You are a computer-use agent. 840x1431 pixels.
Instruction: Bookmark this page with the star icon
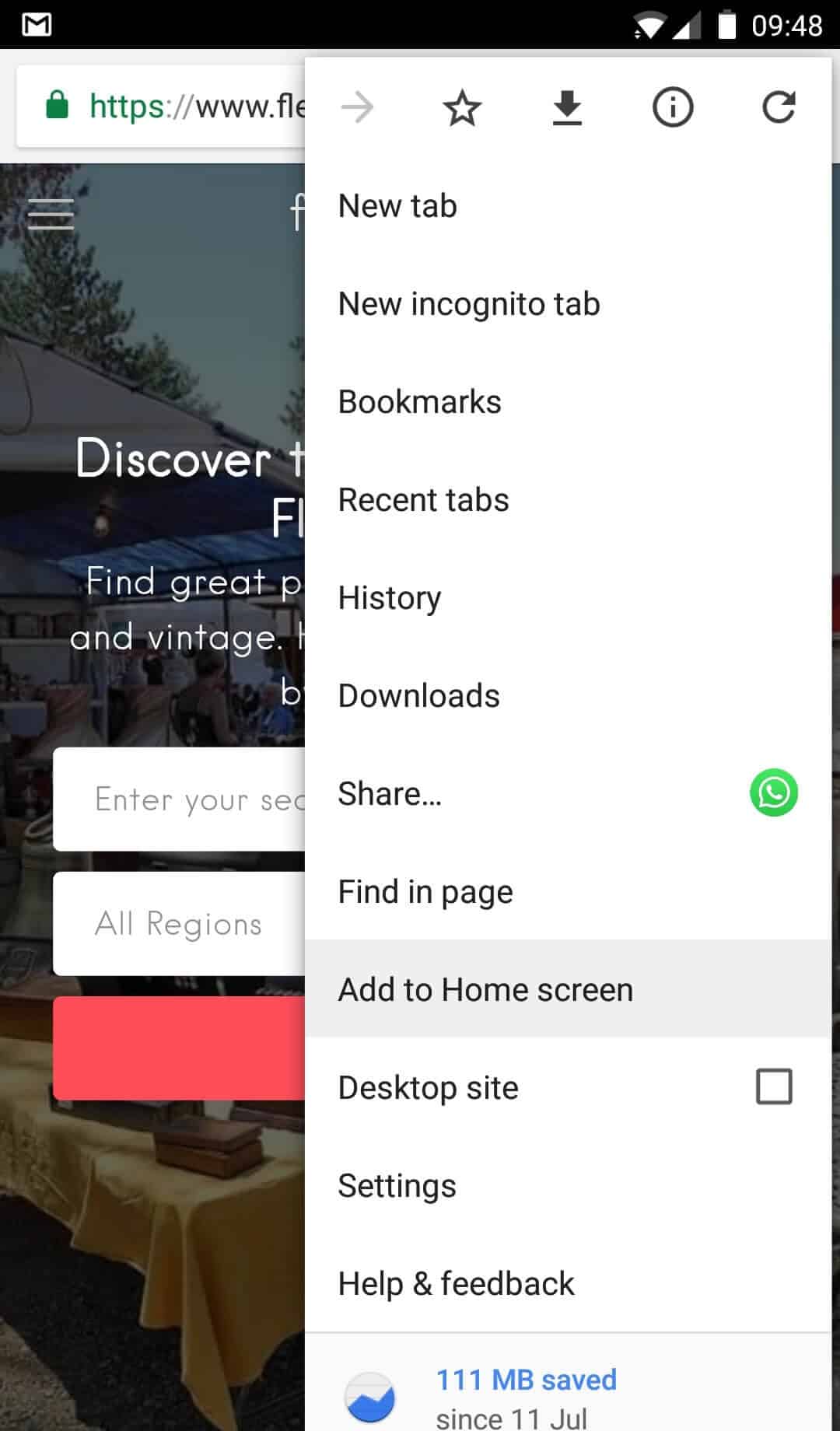click(462, 107)
